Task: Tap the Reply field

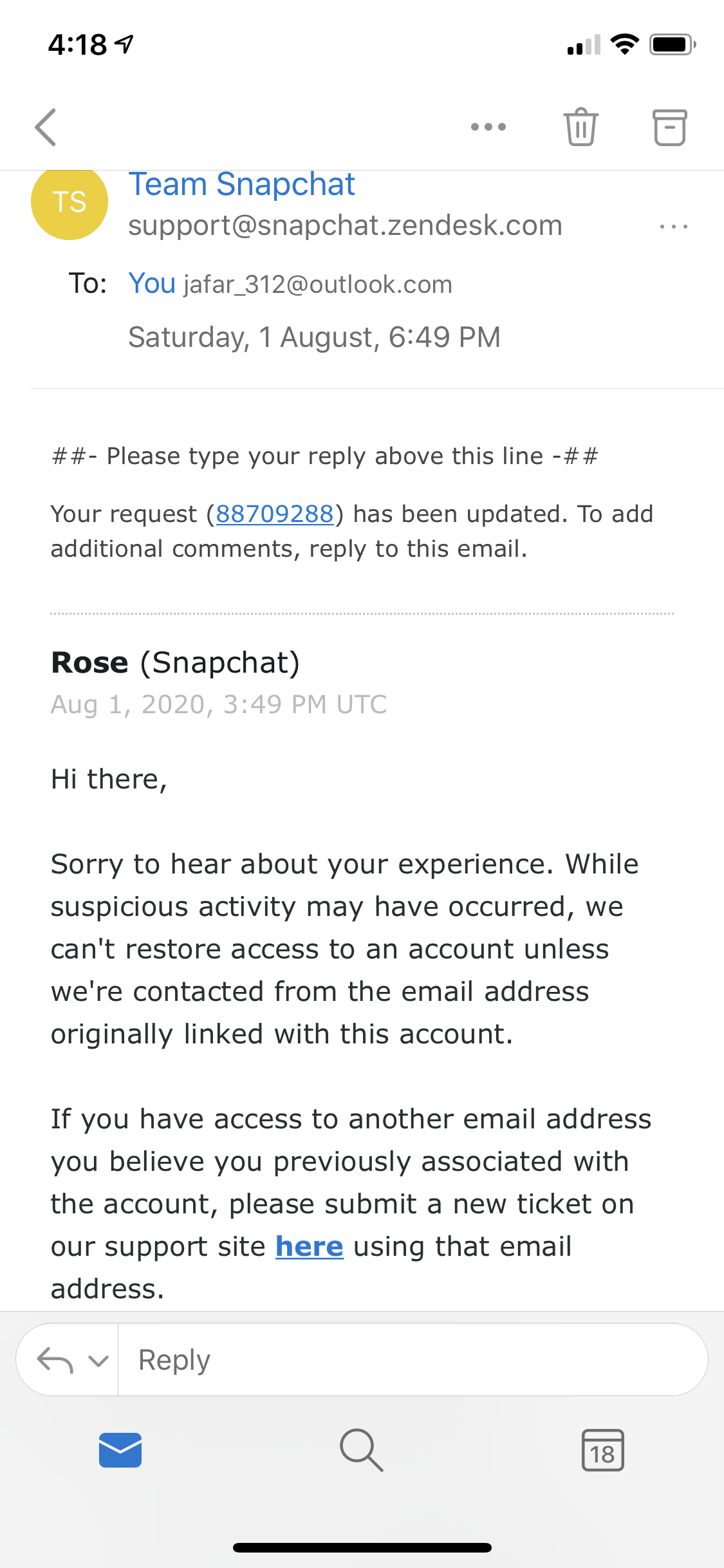Action: tap(413, 1359)
